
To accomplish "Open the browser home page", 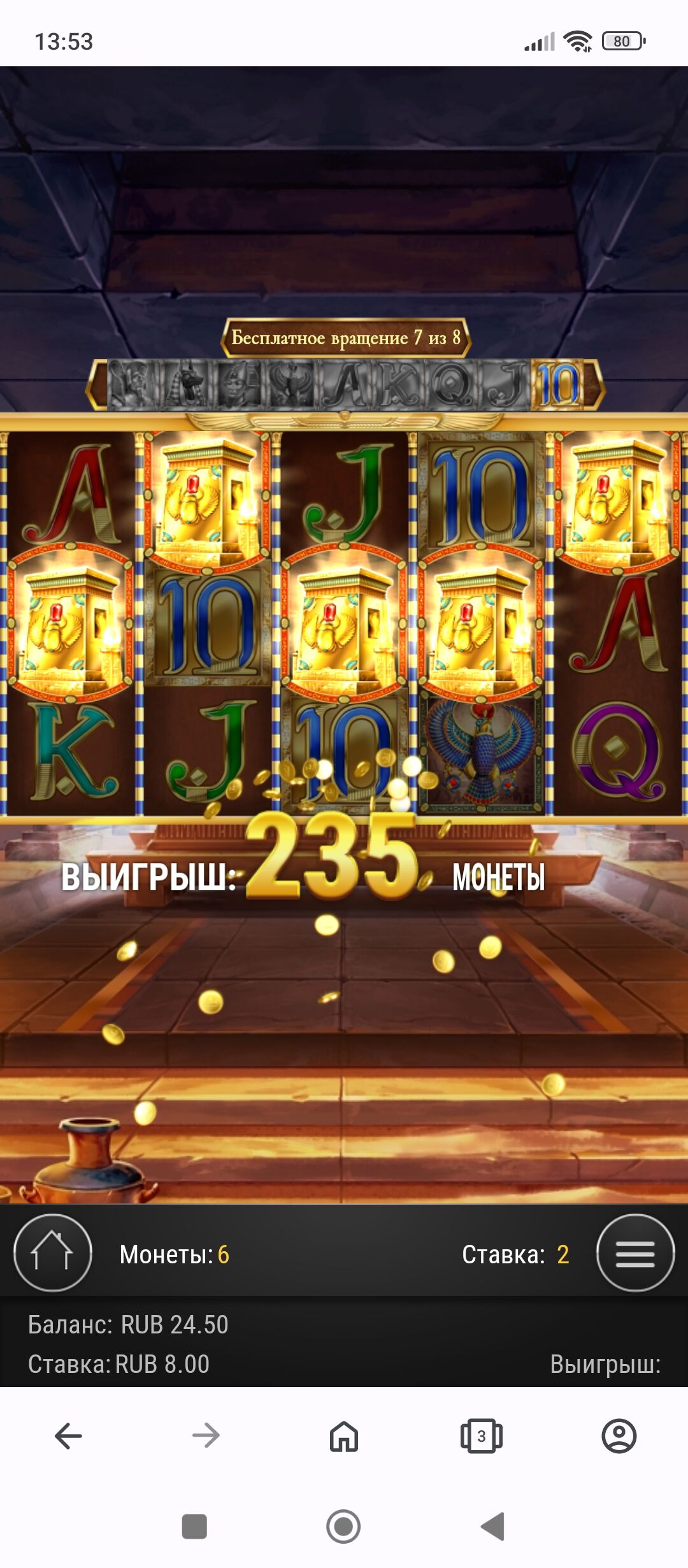I will click(344, 1436).
